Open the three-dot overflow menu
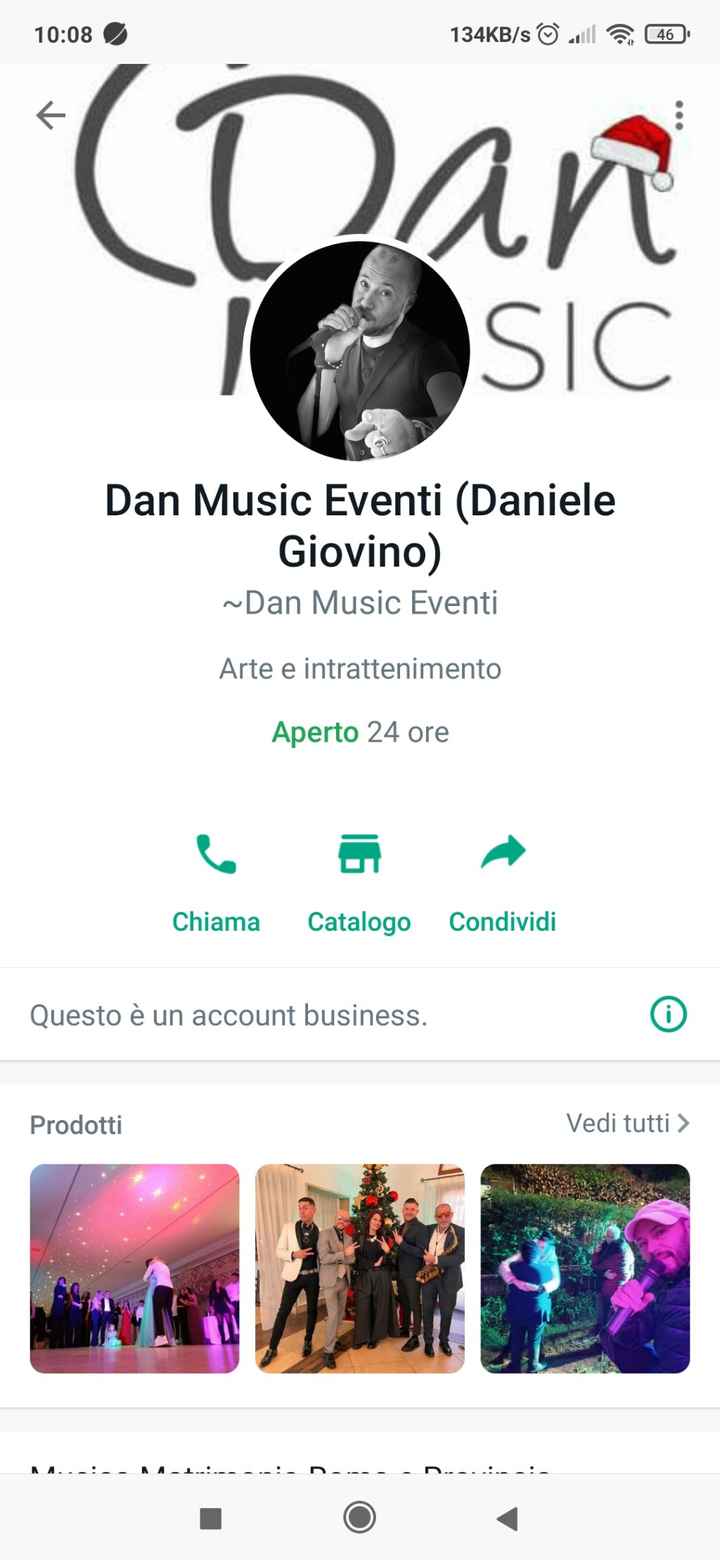Viewport: 720px width, 1560px height. (x=679, y=115)
